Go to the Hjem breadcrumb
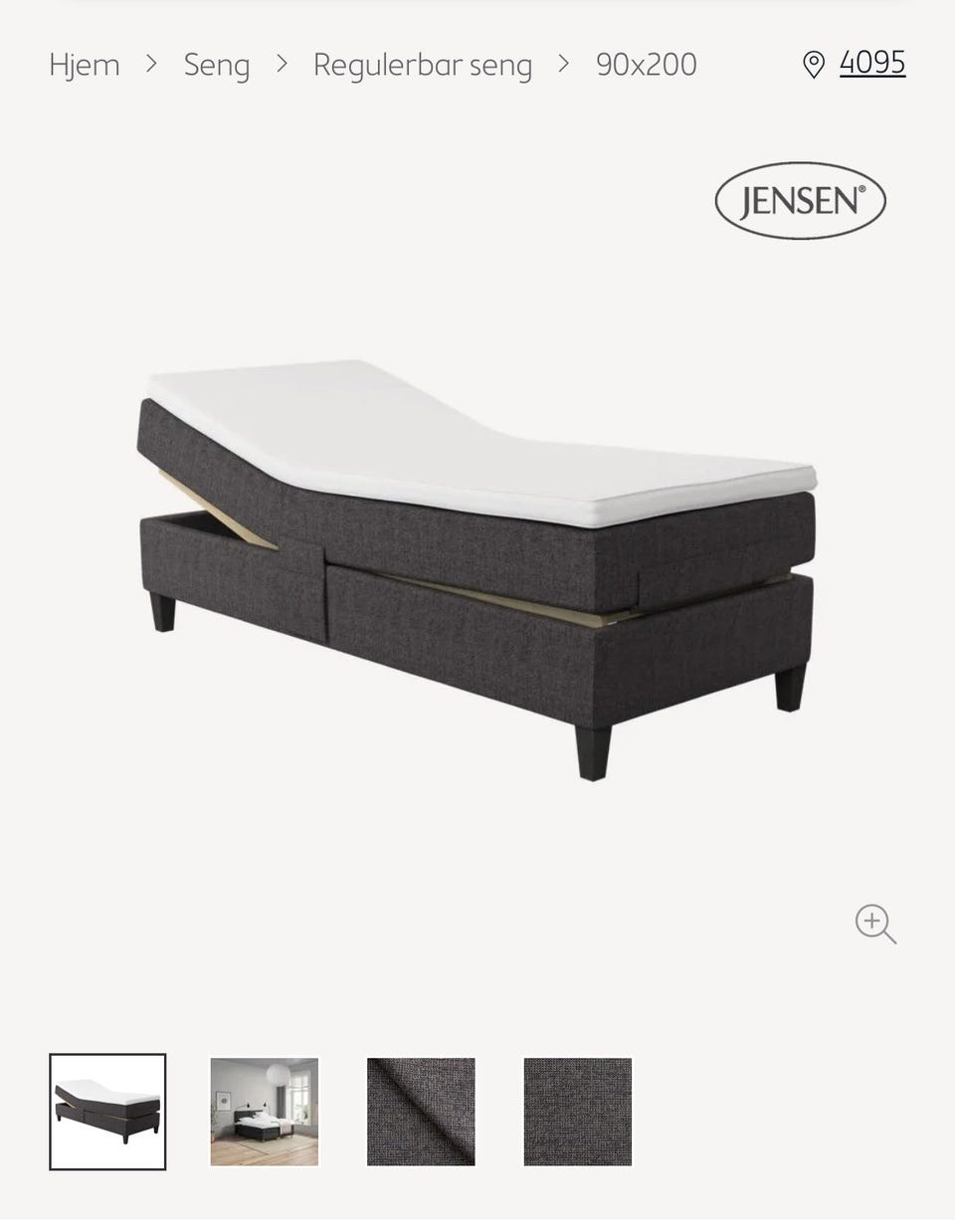 85,65
